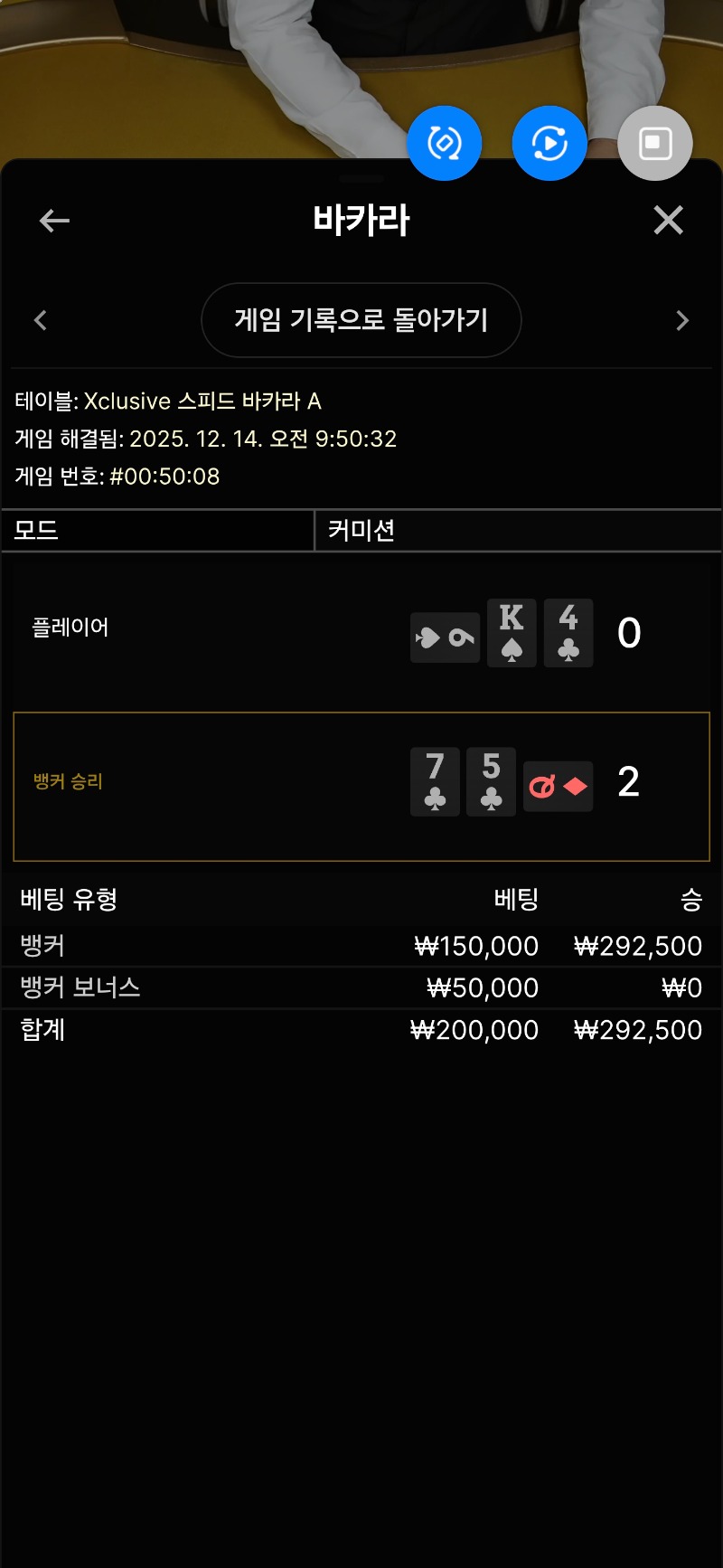Close the 바카라 history panel

click(668, 220)
